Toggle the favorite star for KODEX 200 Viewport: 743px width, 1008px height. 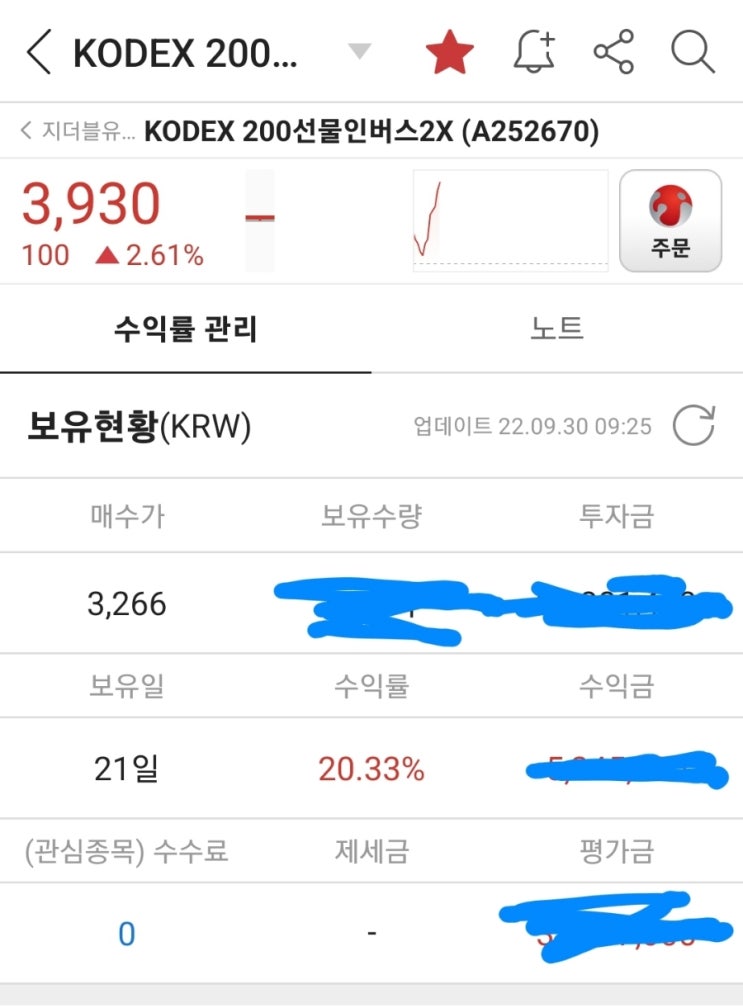[x=450, y=49]
